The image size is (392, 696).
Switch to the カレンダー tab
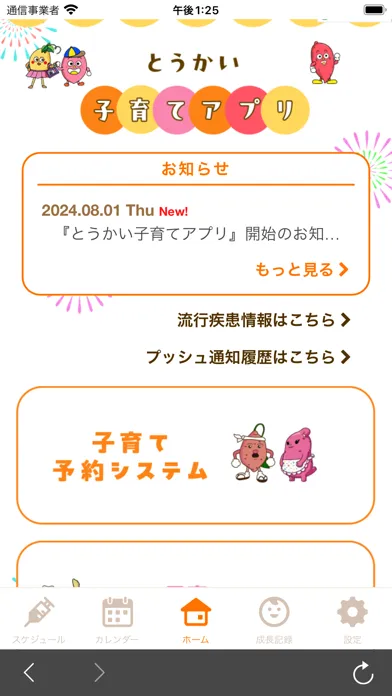point(117,620)
